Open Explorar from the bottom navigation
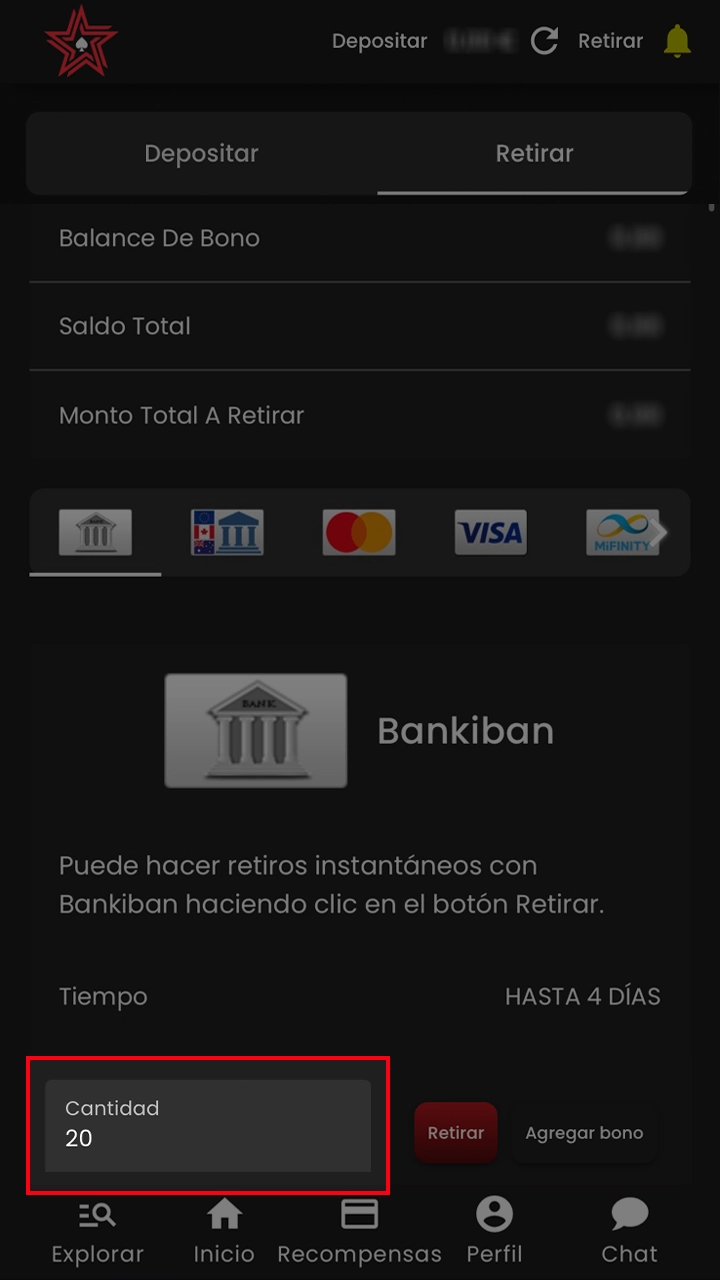720x1280 pixels. tap(97, 1228)
